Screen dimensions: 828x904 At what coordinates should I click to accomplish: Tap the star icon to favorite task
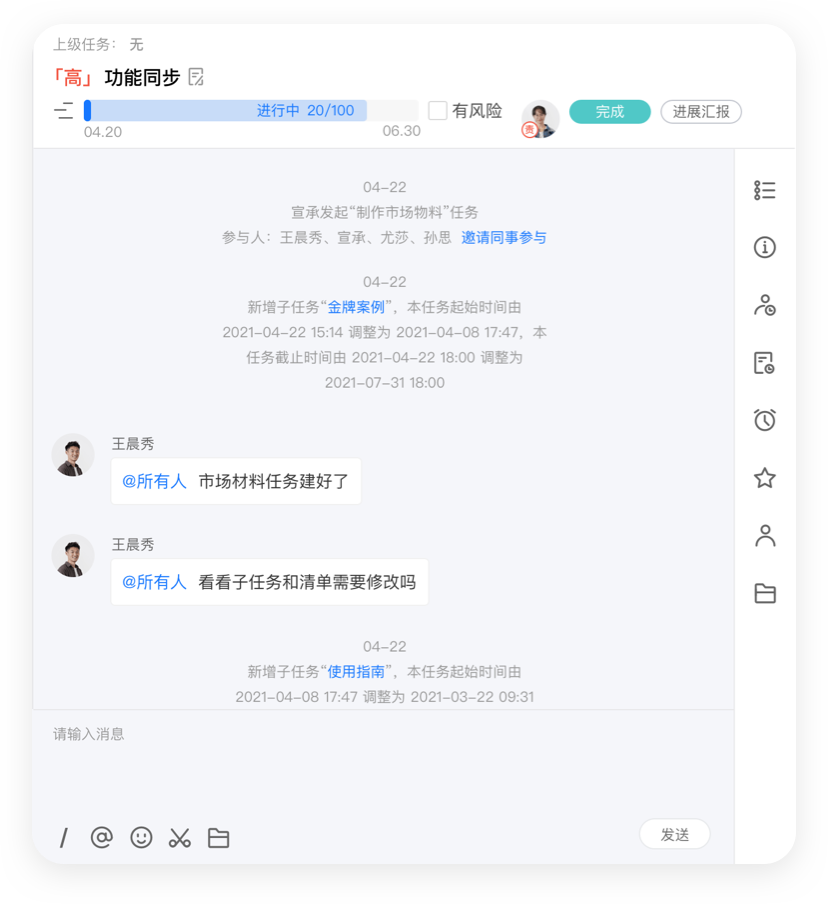(x=765, y=478)
